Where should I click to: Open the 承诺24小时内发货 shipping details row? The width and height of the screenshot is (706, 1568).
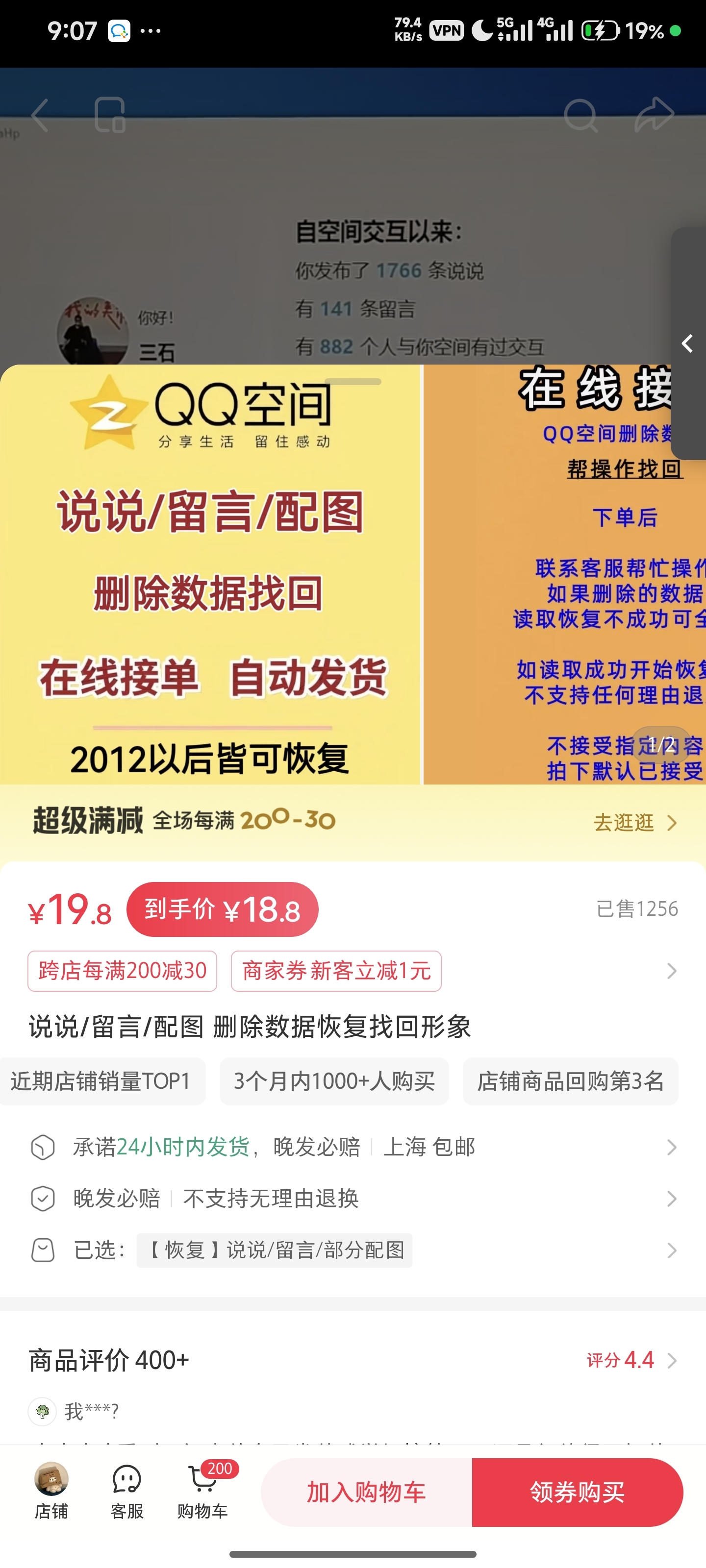pyautogui.click(x=353, y=1148)
